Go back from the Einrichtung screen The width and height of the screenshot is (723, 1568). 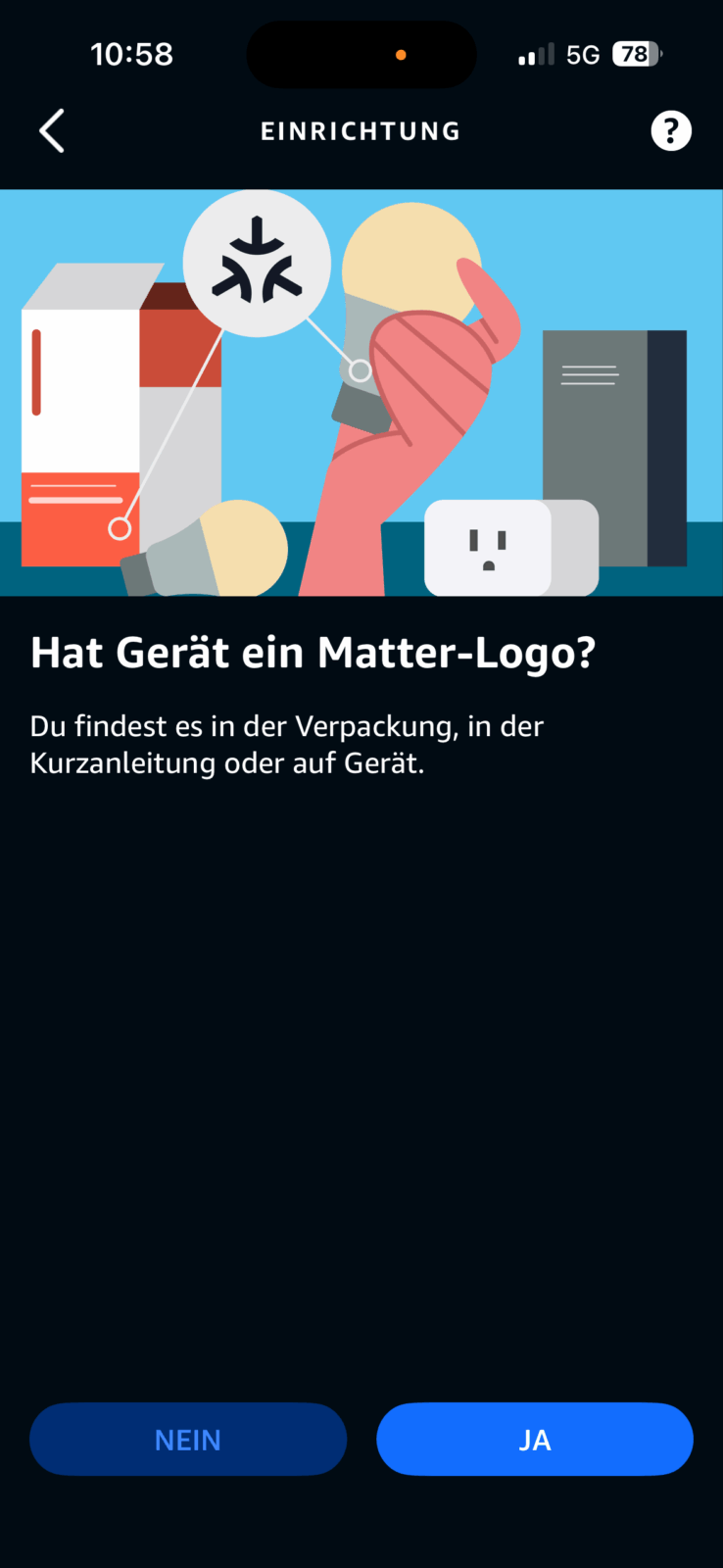click(x=52, y=131)
